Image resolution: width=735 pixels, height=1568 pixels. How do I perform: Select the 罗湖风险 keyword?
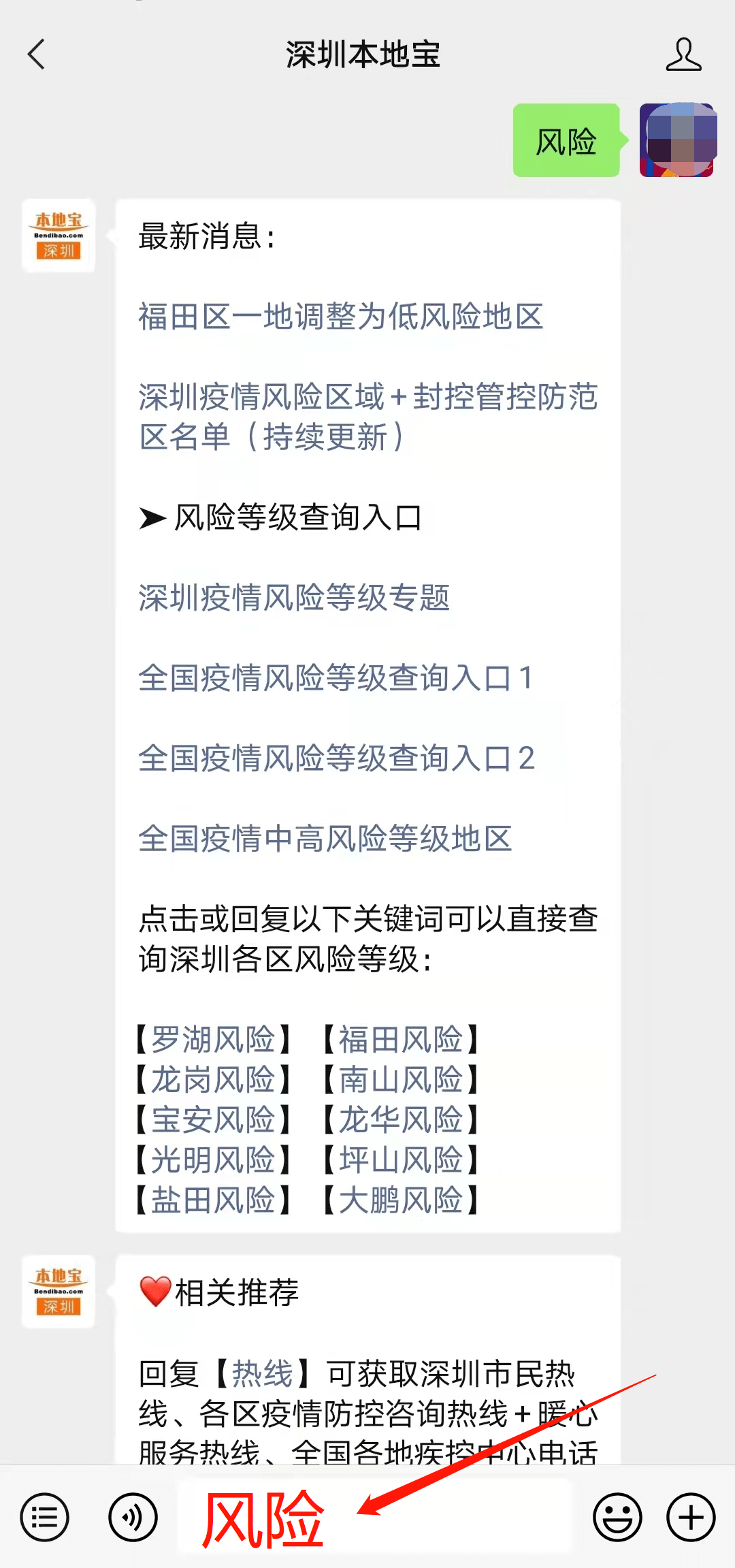[x=212, y=1040]
